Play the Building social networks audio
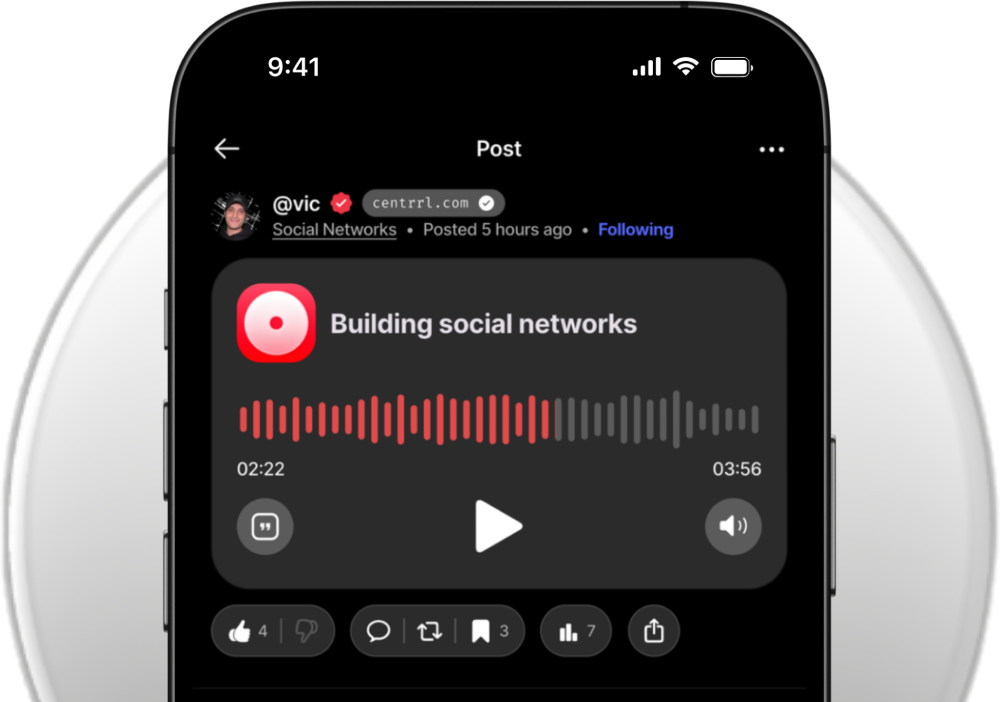Viewport: 1000px width, 702px height. (497, 526)
